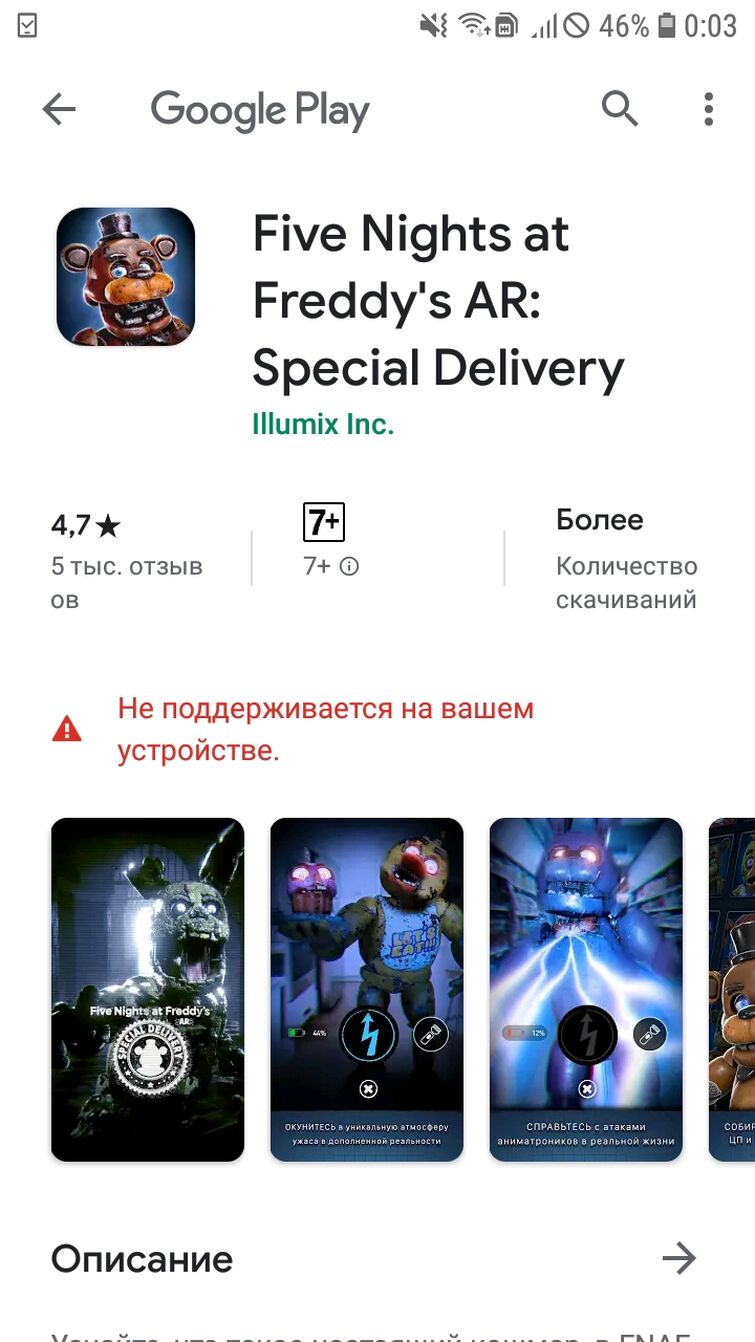Screen dimensions: 755x1342
Task: Open the overflow menu
Action: point(708,109)
